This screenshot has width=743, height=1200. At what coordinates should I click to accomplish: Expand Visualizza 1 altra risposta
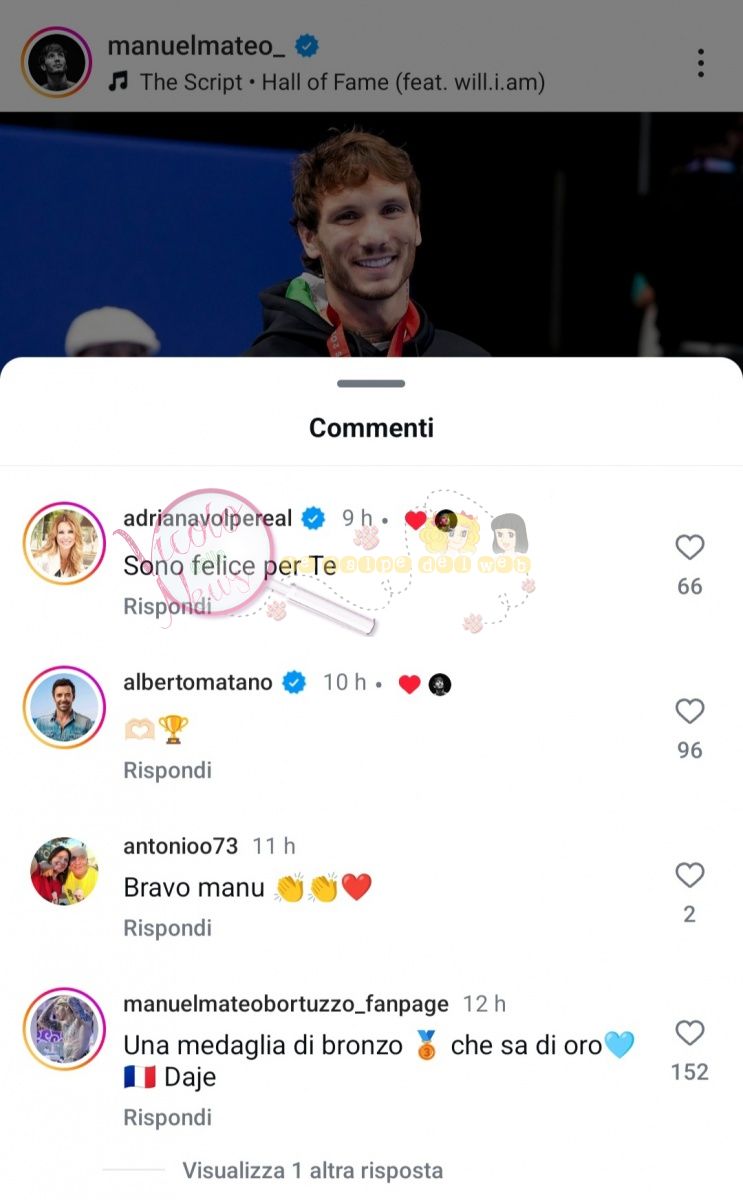tap(312, 1170)
